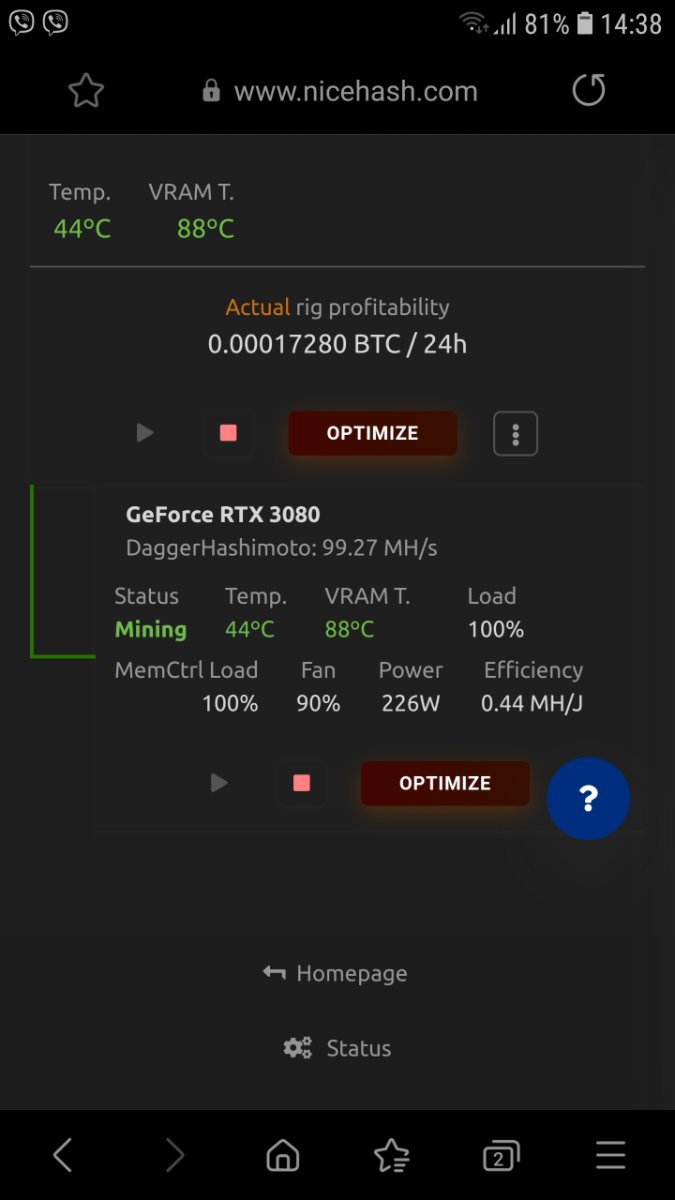The width and height of the screenshot is (675, 1200).
Task: Open the browser bookmarks list
Action: 391,1155
